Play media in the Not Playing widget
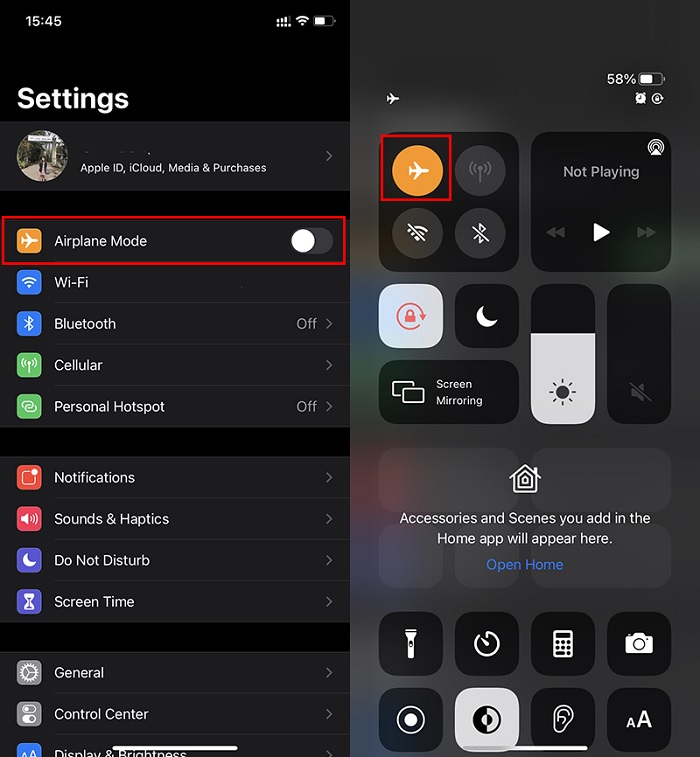 pos(601,232)
